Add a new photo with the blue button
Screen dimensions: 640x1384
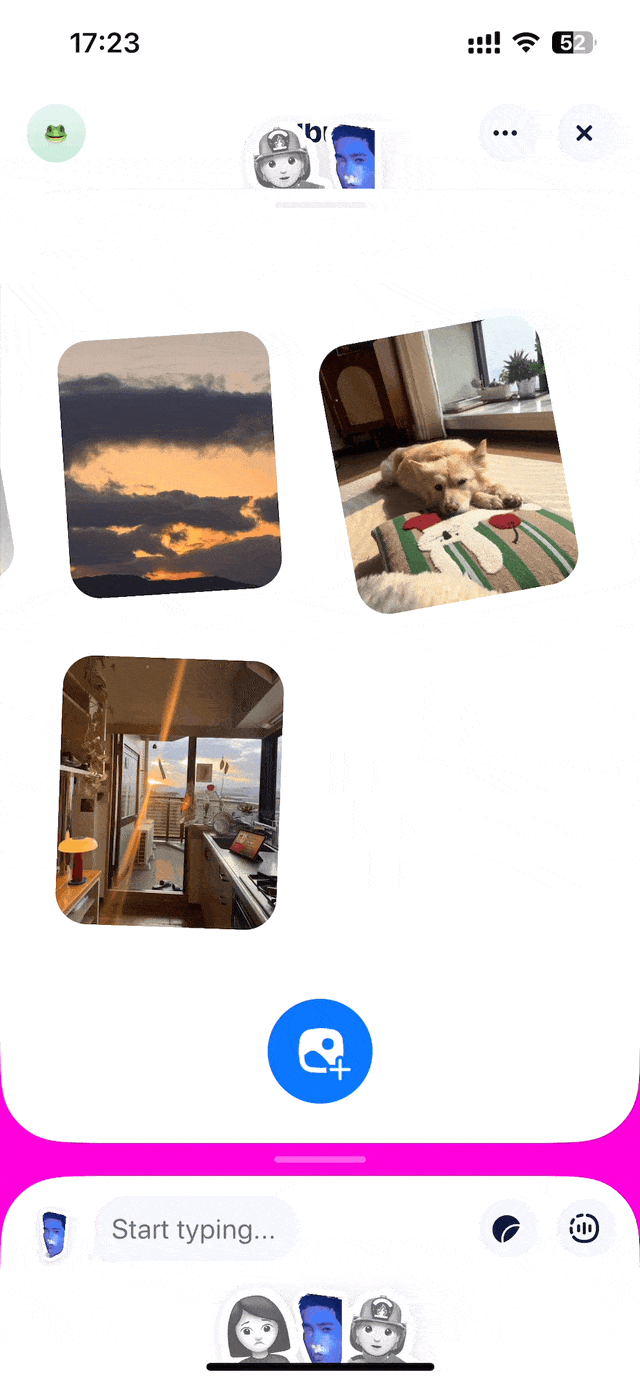coord(320,1051)
